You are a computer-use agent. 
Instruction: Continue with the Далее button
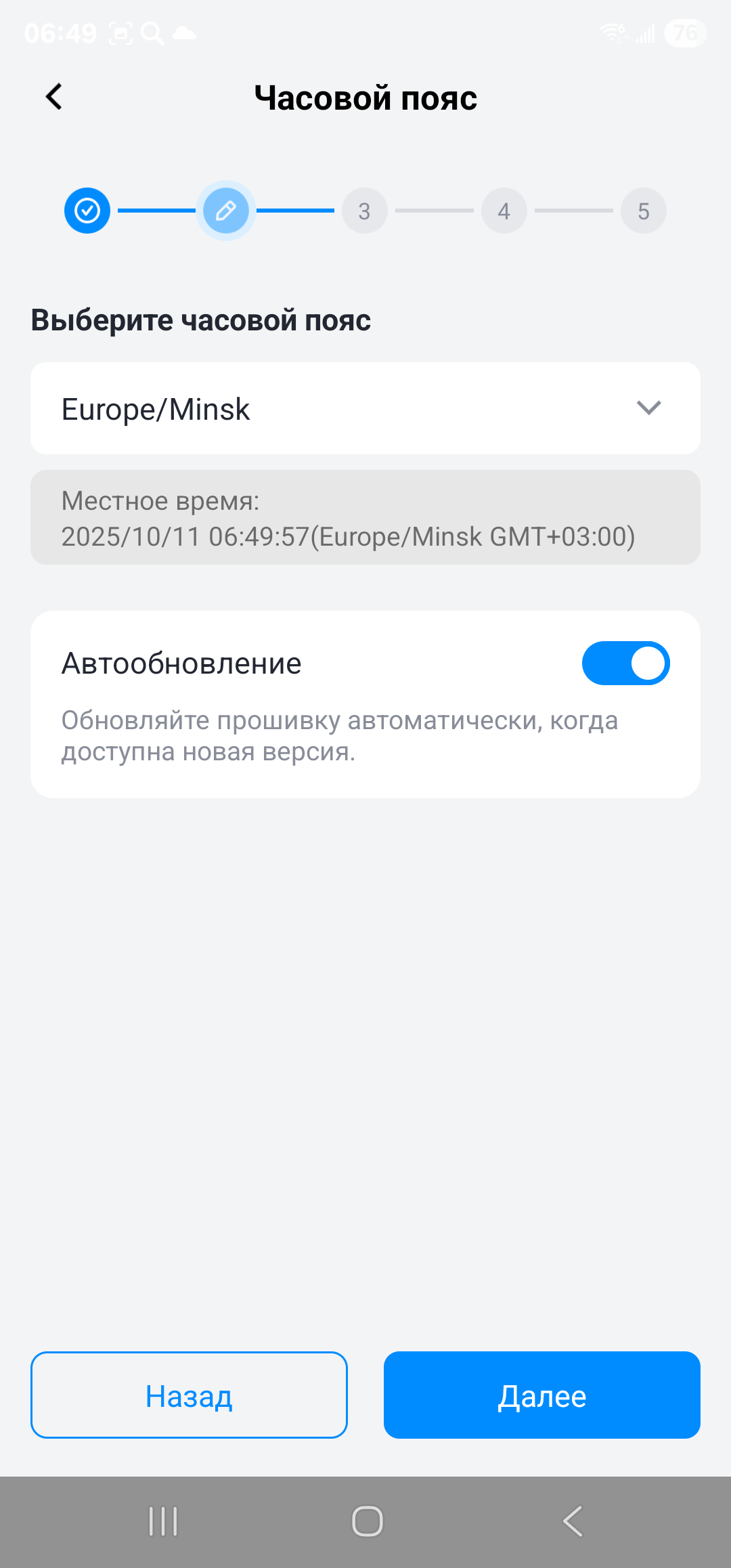(541, 1395)
